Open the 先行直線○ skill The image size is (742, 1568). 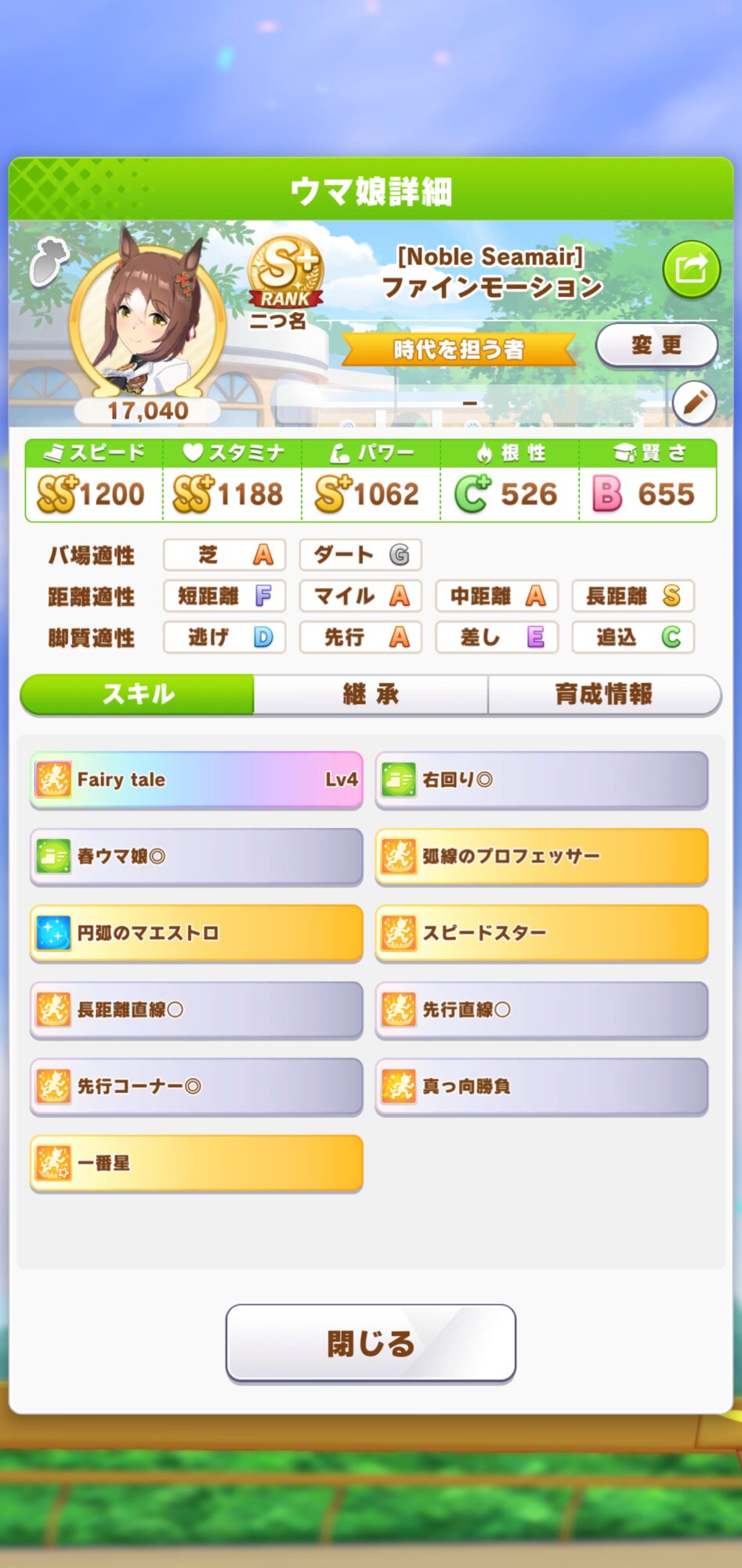point(541,1010)
